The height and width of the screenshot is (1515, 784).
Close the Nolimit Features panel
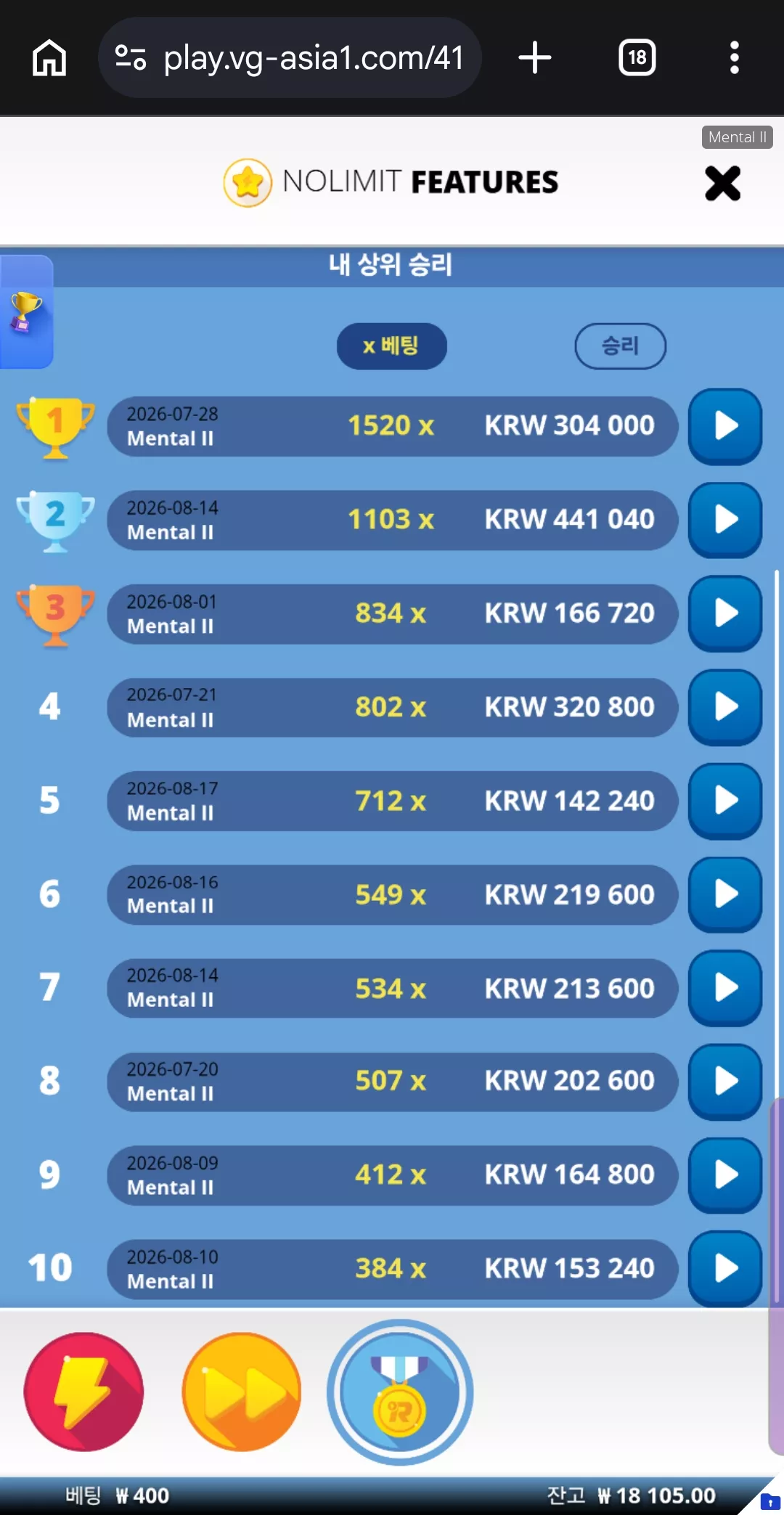pos(722,183)
